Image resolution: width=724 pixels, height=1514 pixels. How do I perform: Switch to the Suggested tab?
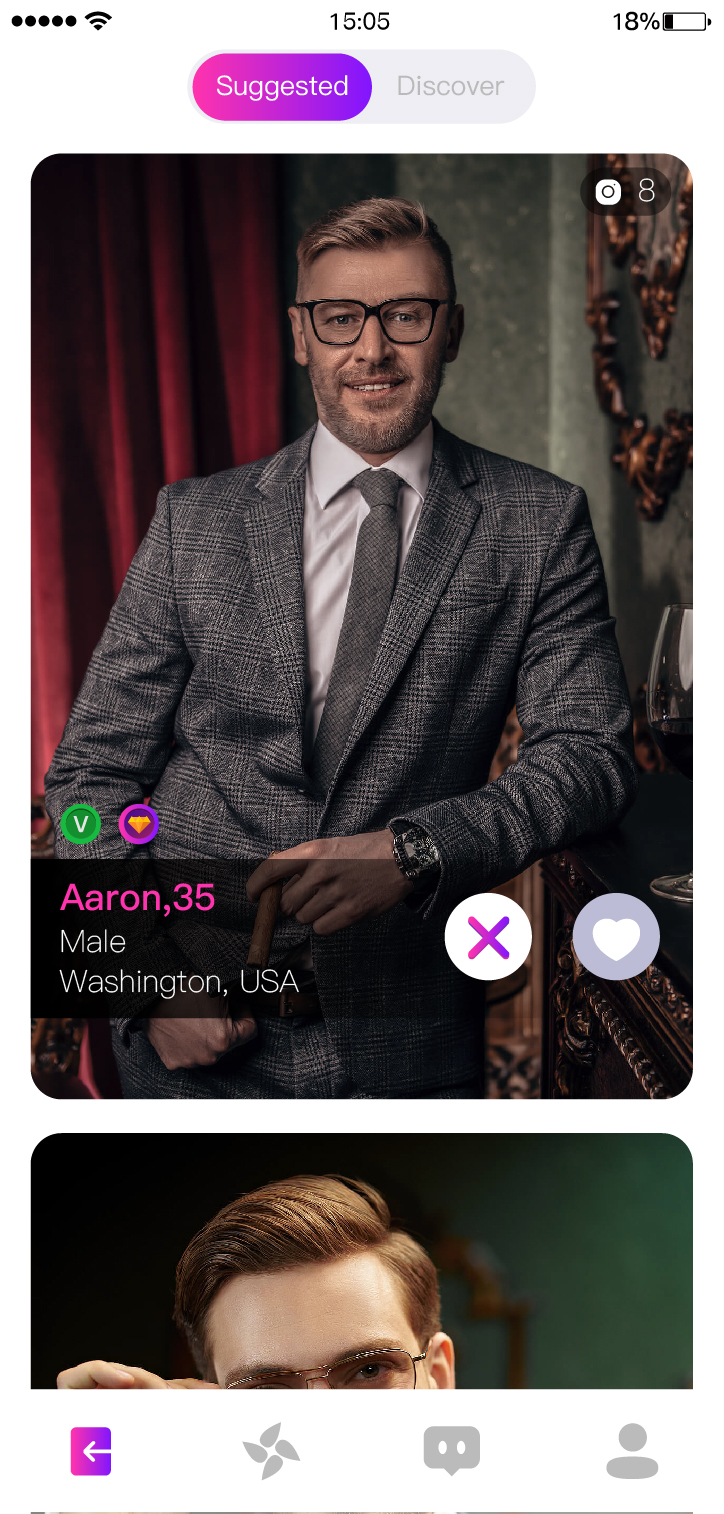pyautogui.click(x=282, y=87)
